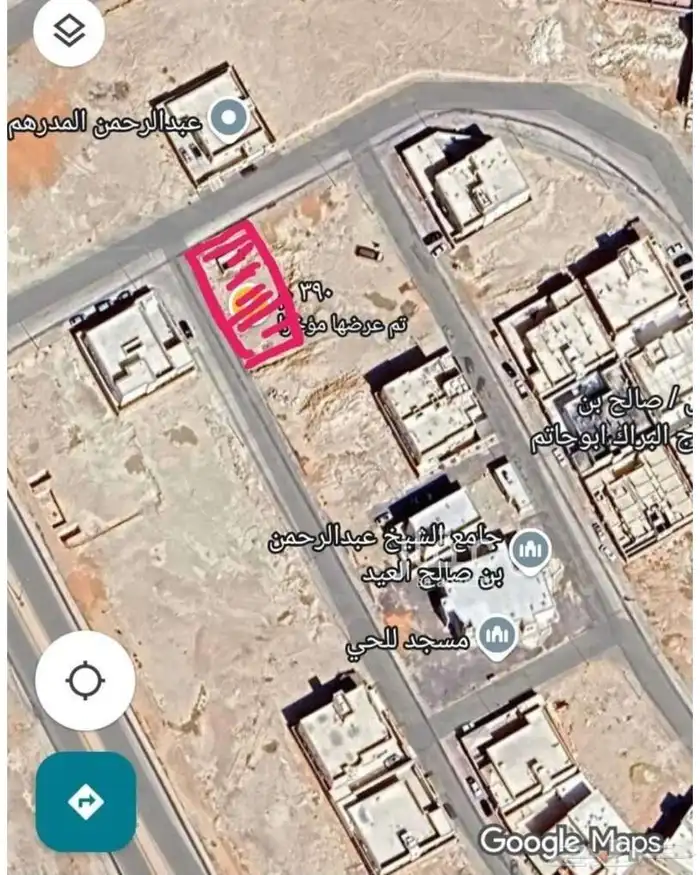Open the map layers button
Screen dimensions: 700x875
pyautogui.click(x=68, y=32)
